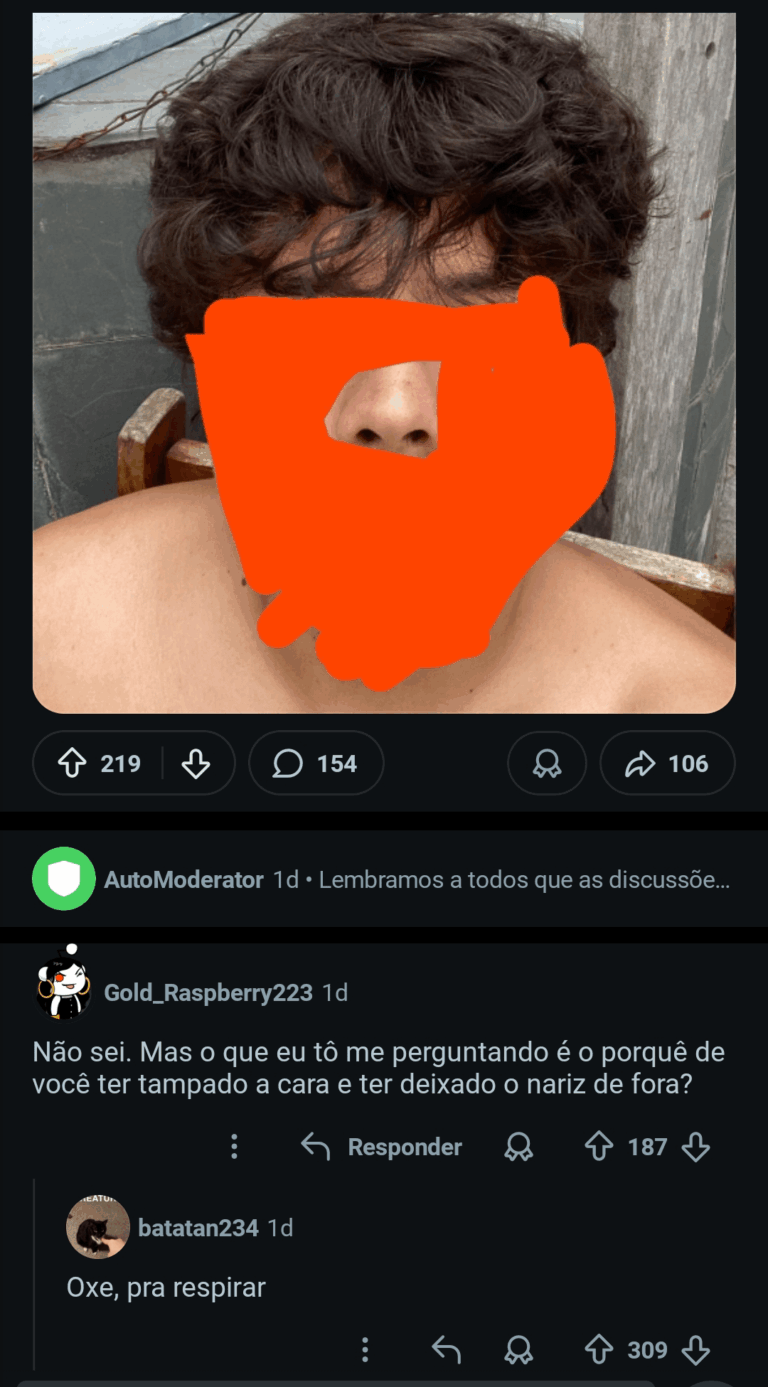768x1387 pixels.
Task: Reply to batatan234's comment
Action: (x=446, y=1350)
